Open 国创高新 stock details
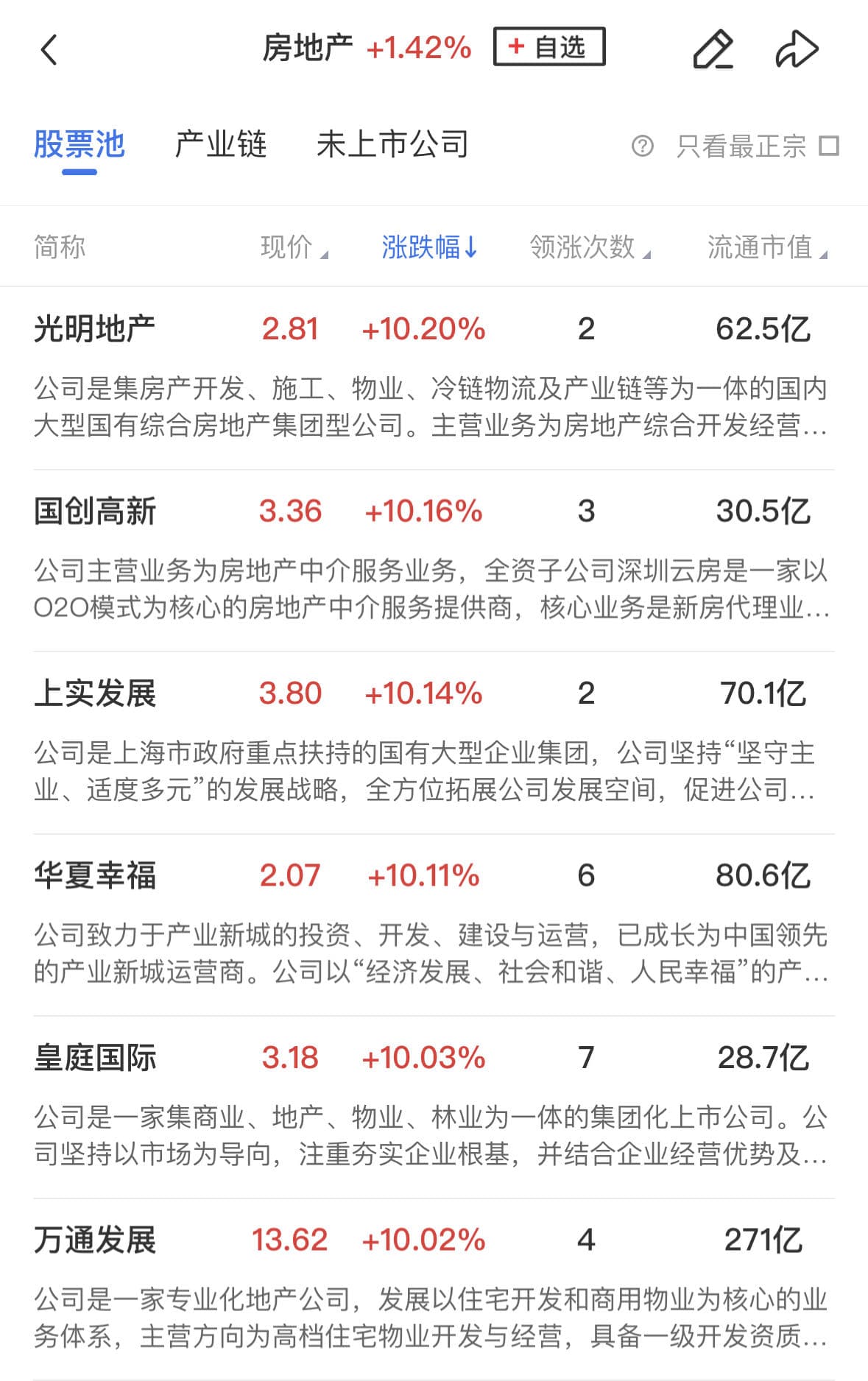868x1381 pixels. point(95,511)
